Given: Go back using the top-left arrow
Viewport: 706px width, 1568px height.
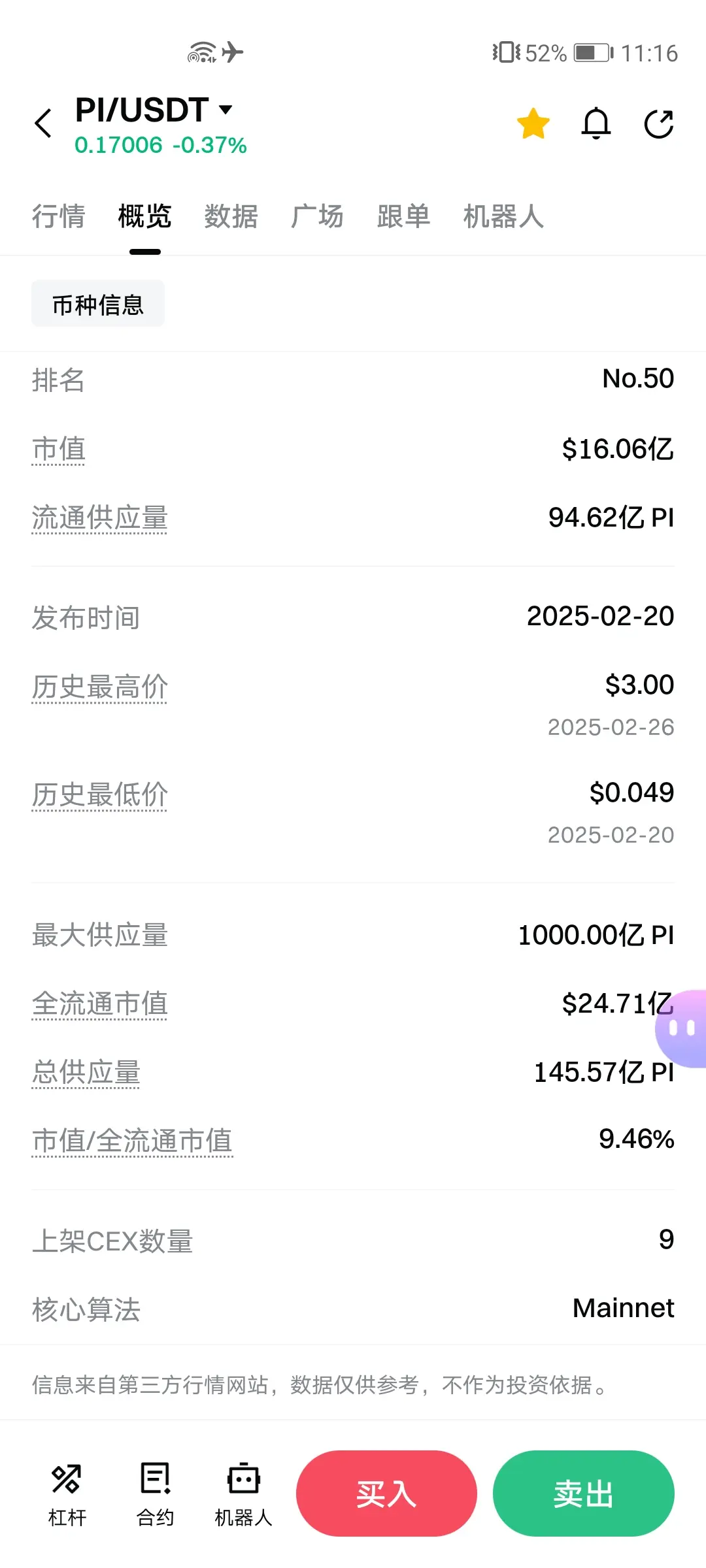Looking at the screenshot, I should pyautogui.click(x=43, y=123).
